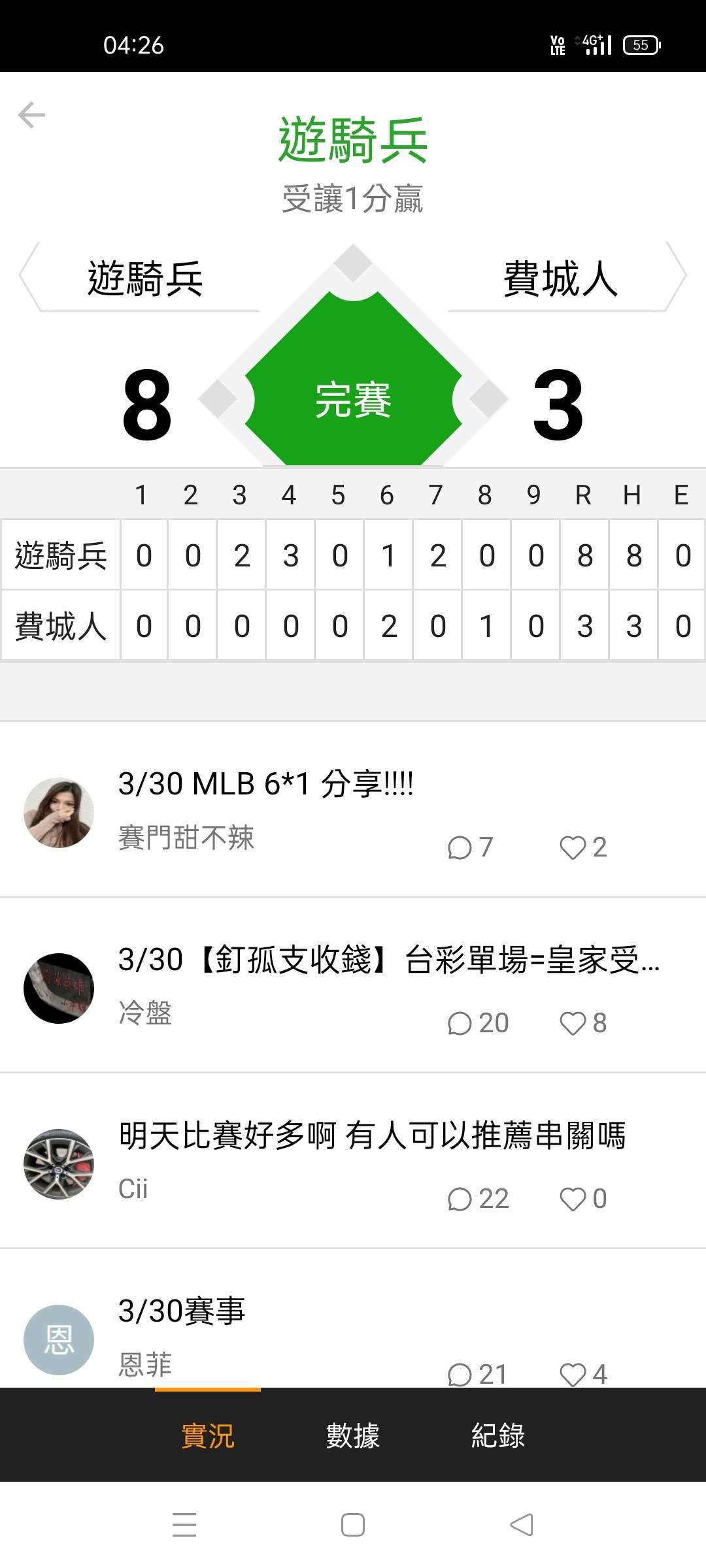Go back using the top-left arrow
This screenshot has height=1568, width=706.
point(31,116)
